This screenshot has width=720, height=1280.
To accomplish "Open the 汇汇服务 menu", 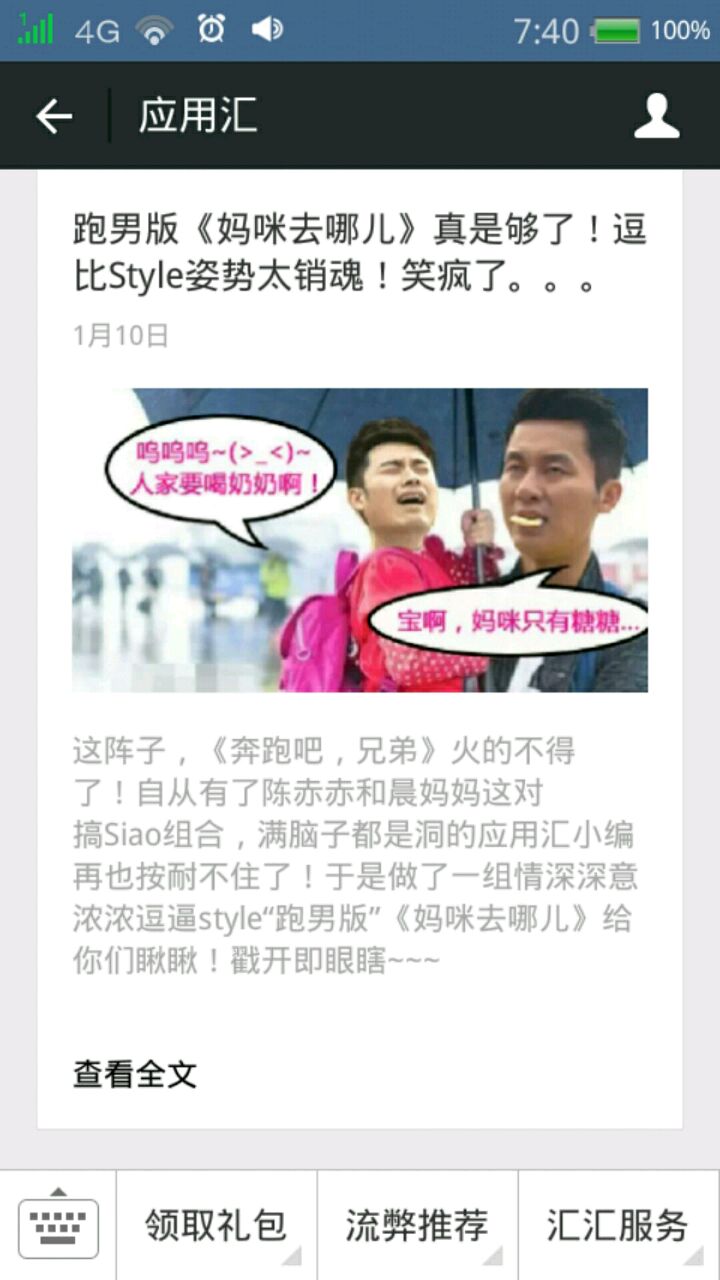I will coord(618,1225).
